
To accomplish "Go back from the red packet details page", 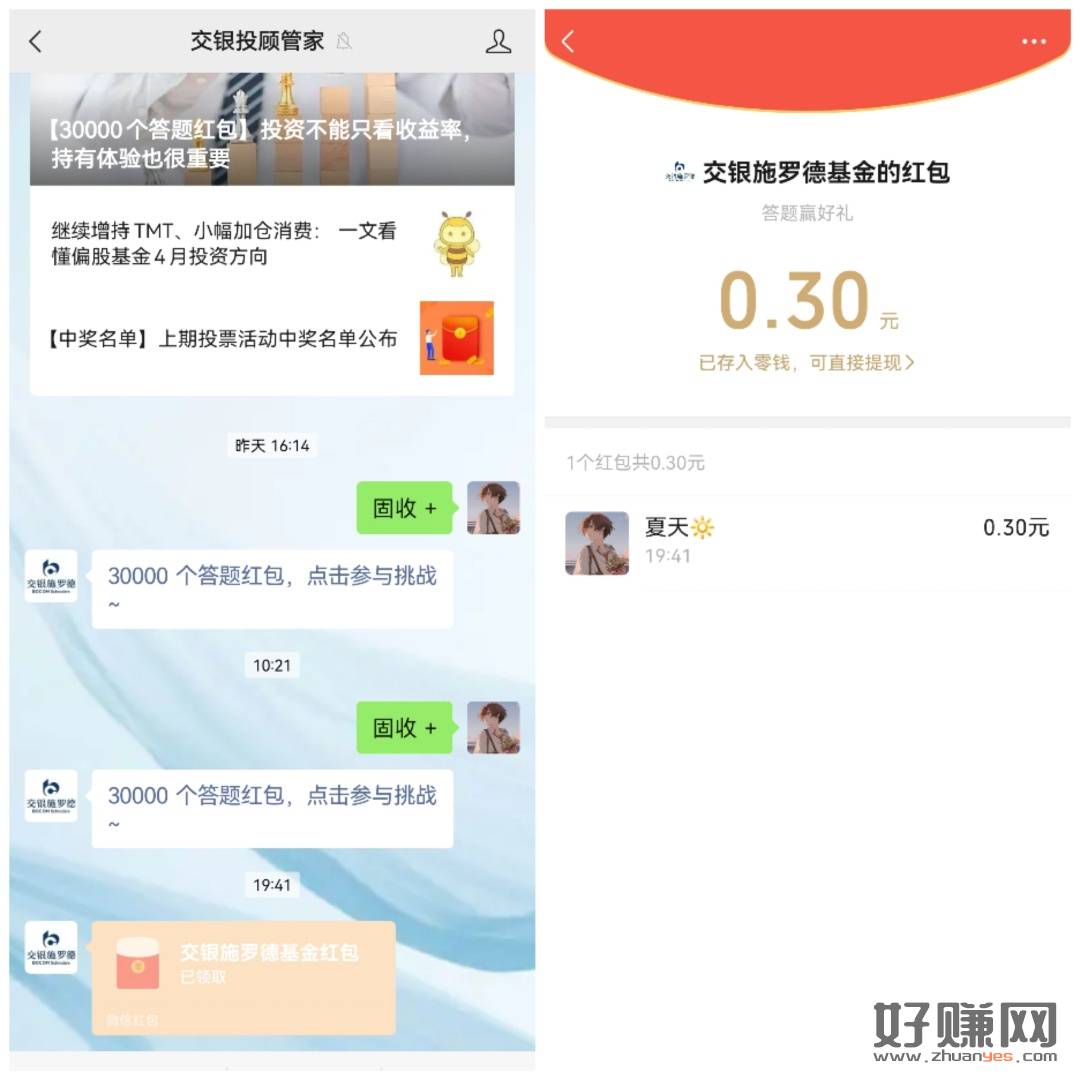I will click(x=568, y=41).
